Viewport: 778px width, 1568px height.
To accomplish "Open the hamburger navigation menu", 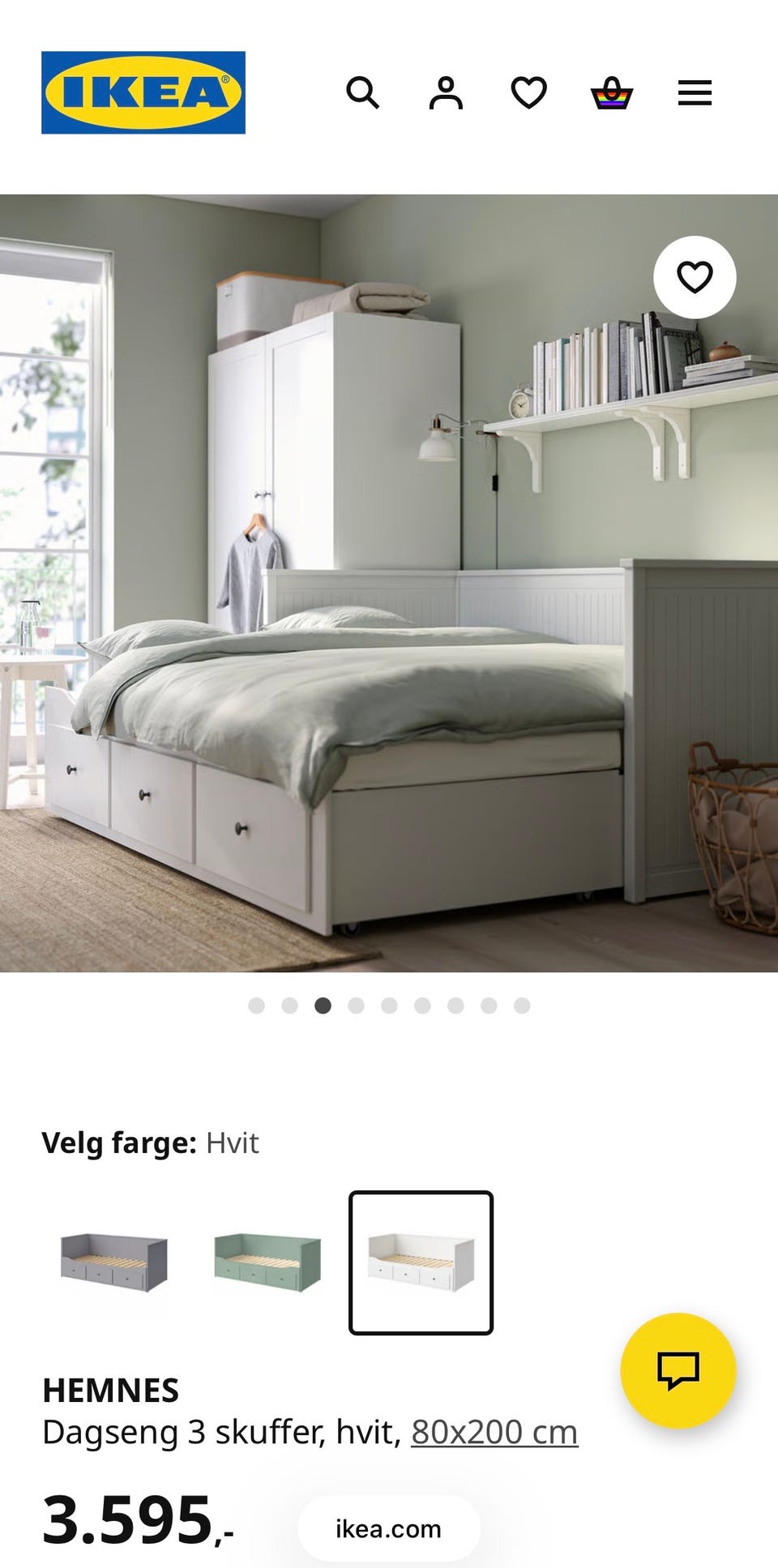I will click(x=694, y=94).
